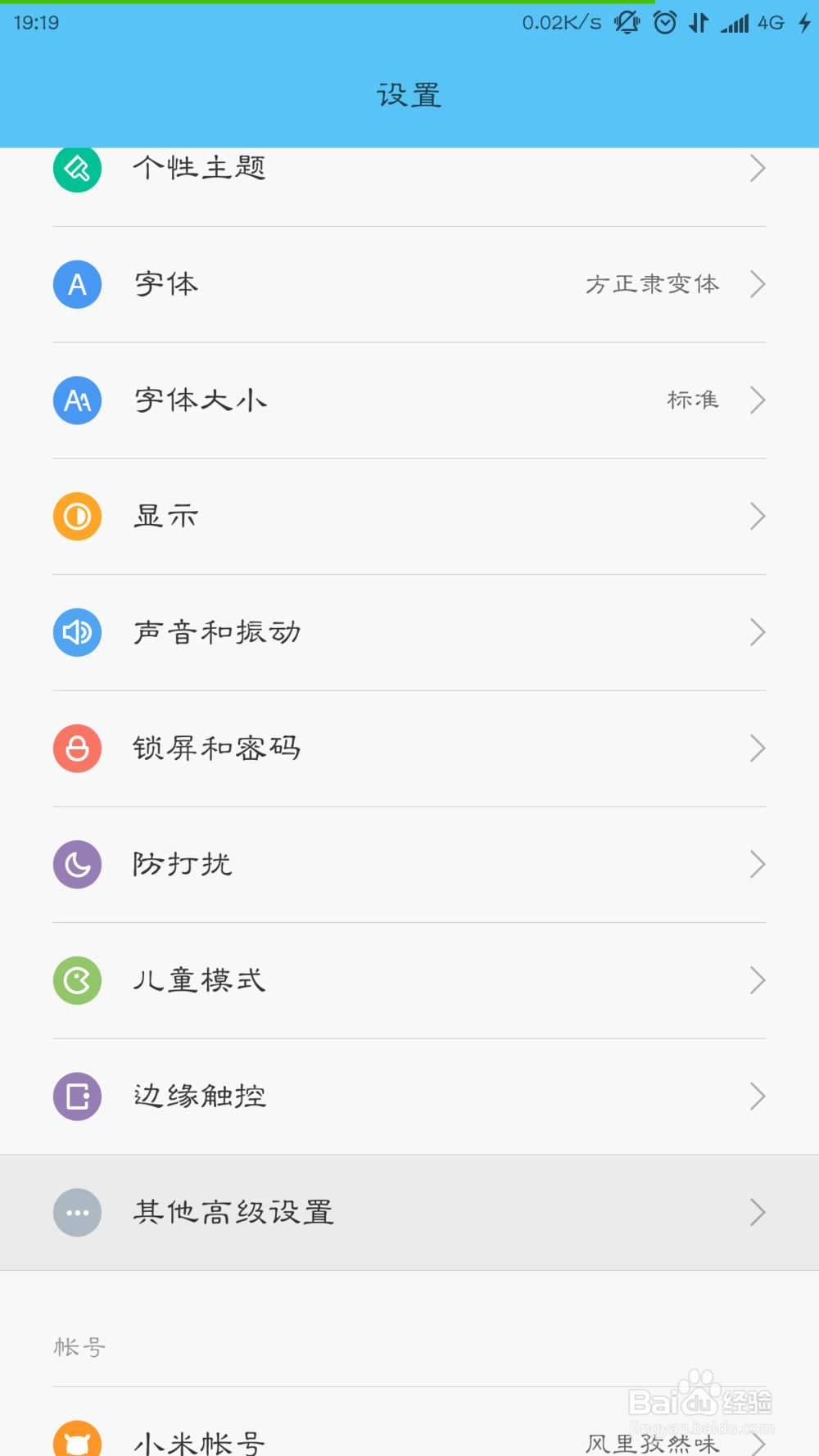Viewport: 819px width, 1456px height.
Task: Tap the 声音和振动 speaker icon
Action: (x=76, y=632)
